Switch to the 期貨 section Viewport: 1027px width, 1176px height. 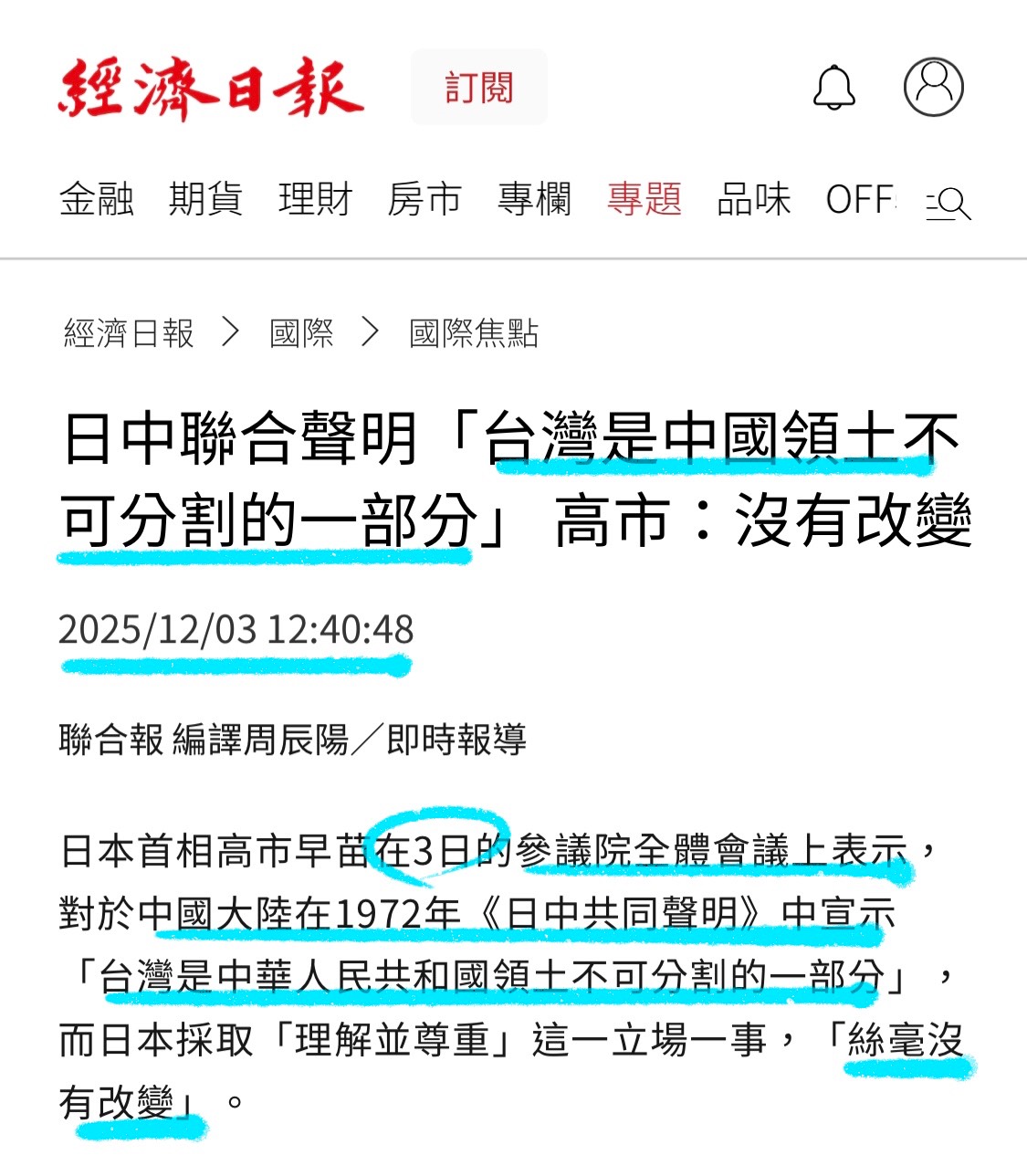(x=205, y=199)
